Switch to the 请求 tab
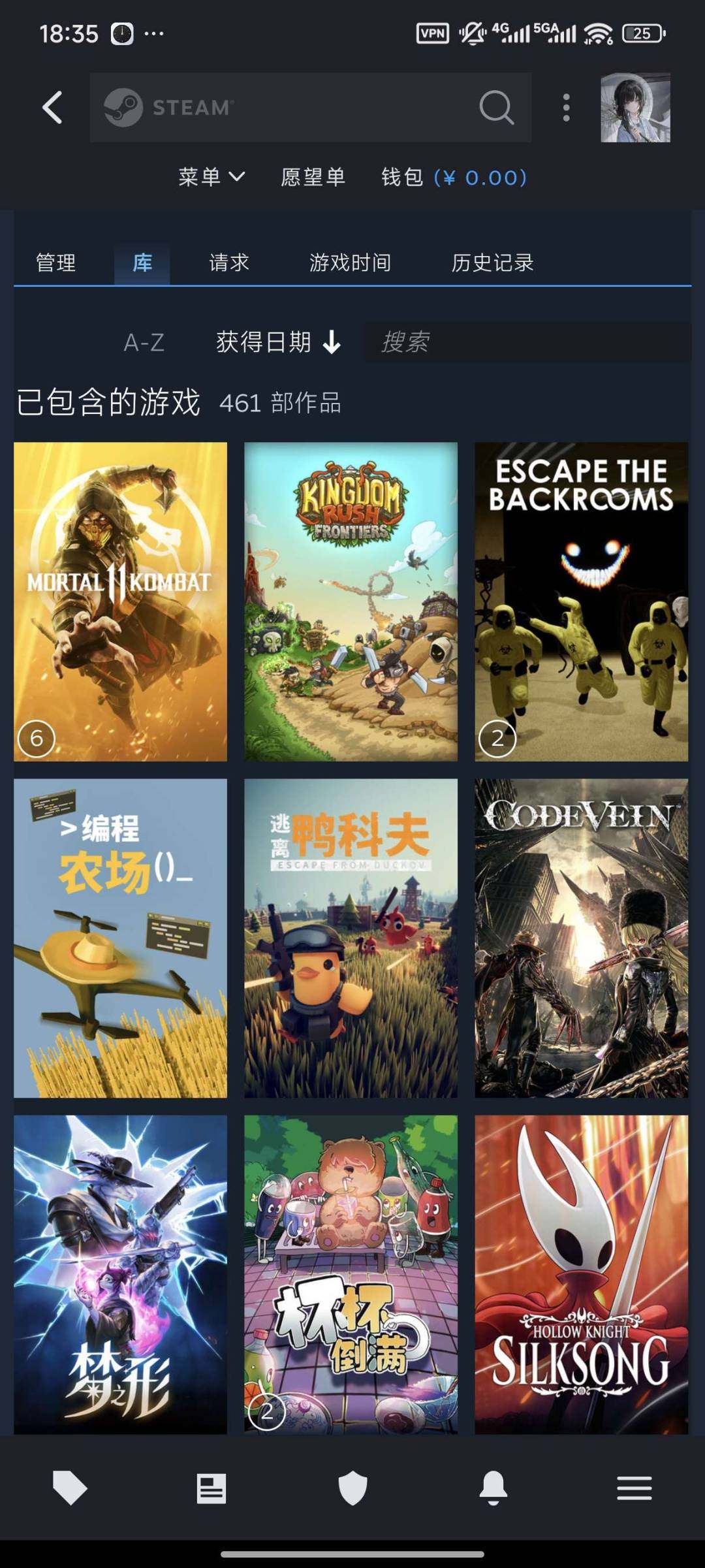This screenshot has width=705, height=1568. click(x=228, y=263)
